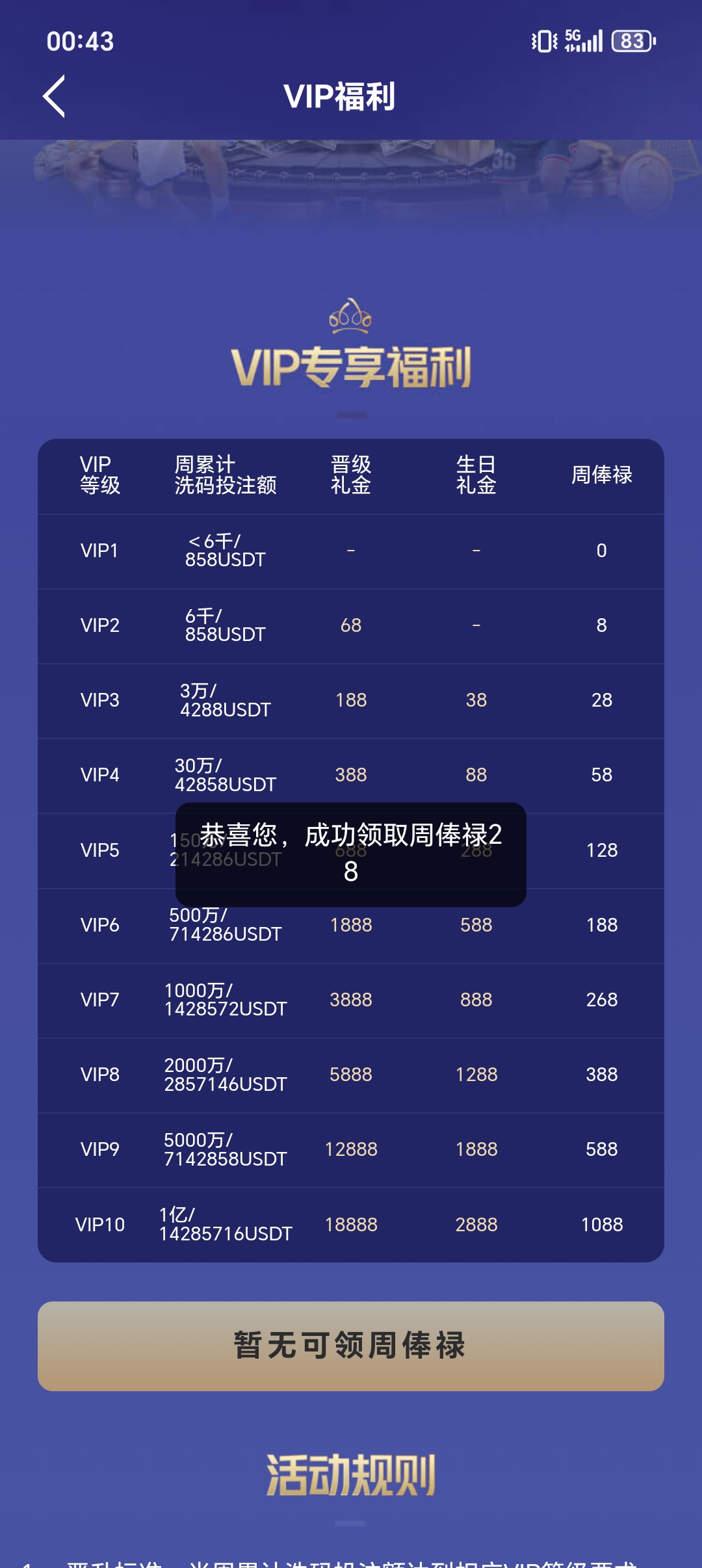Tap the 暂无可领周俸禄 button

[x=351, y=1346]
